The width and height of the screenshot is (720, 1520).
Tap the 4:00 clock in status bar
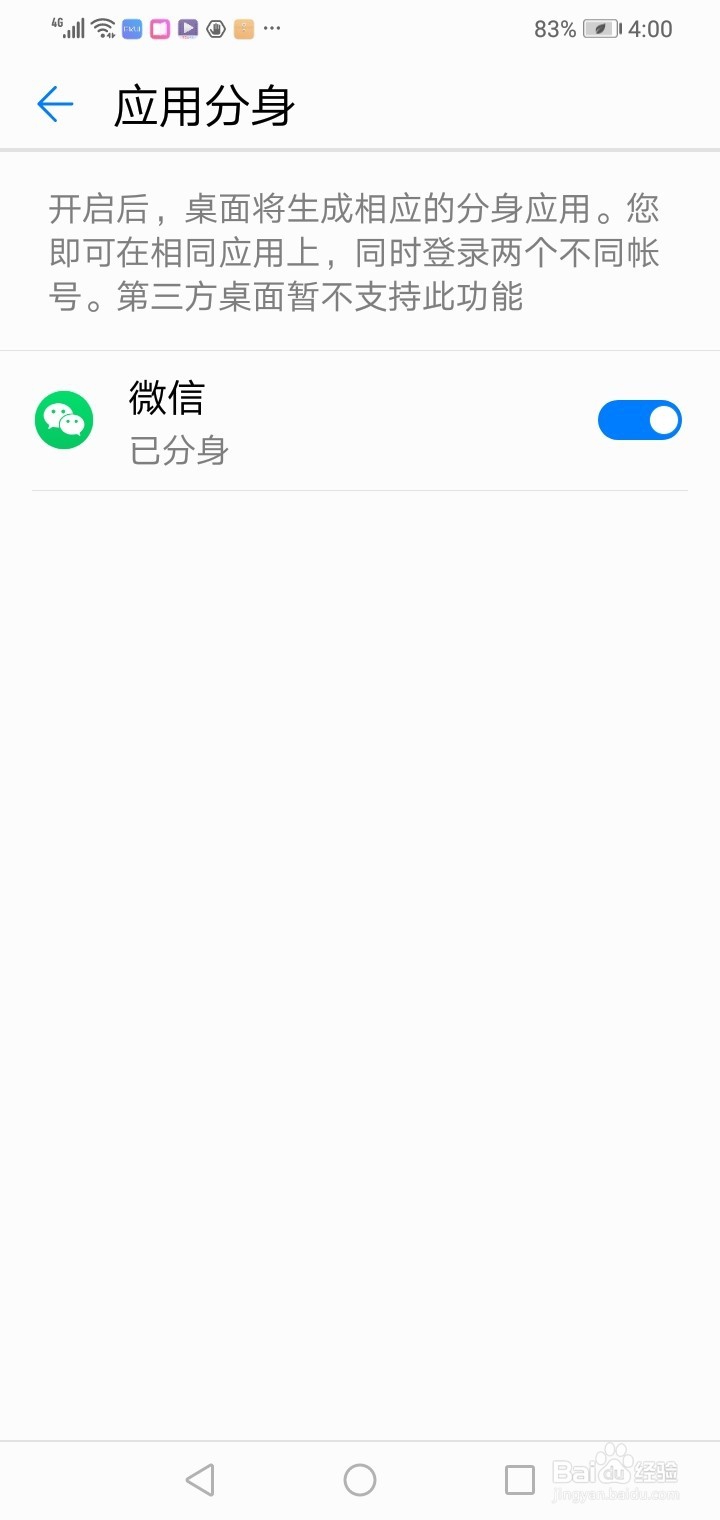tap(649, 28)
